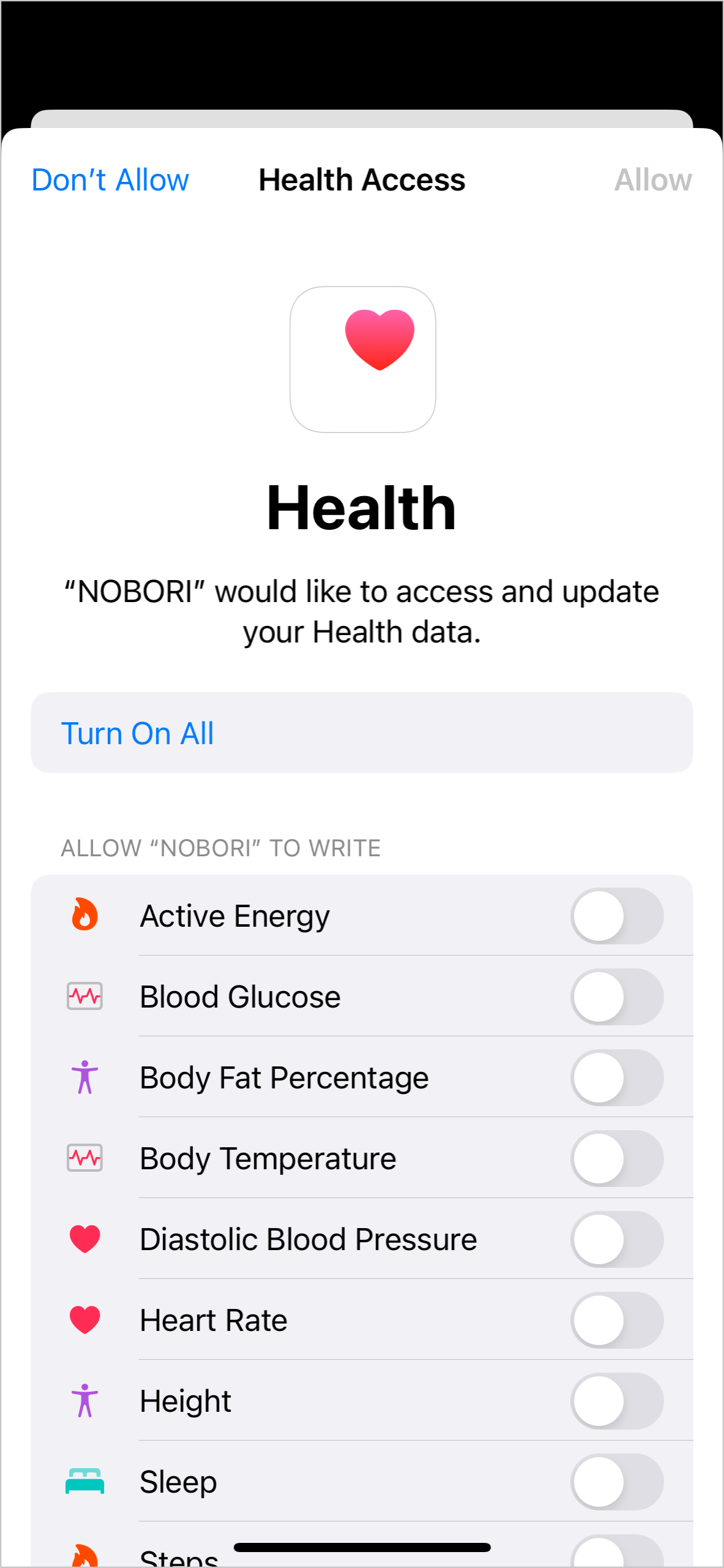Tap Turn On All
The image size is (724, 1568).
point(362,733)
